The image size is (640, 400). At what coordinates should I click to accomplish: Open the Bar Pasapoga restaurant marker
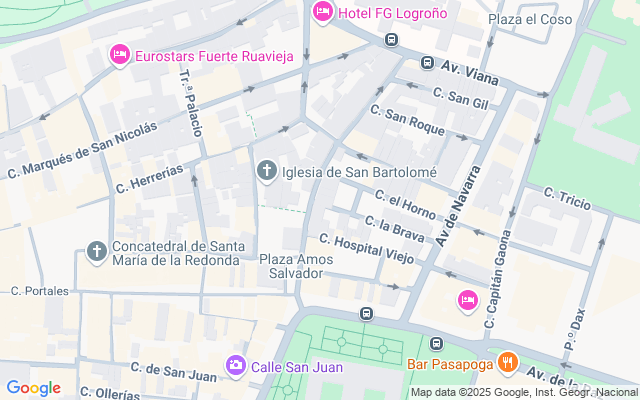click(508, 362)
